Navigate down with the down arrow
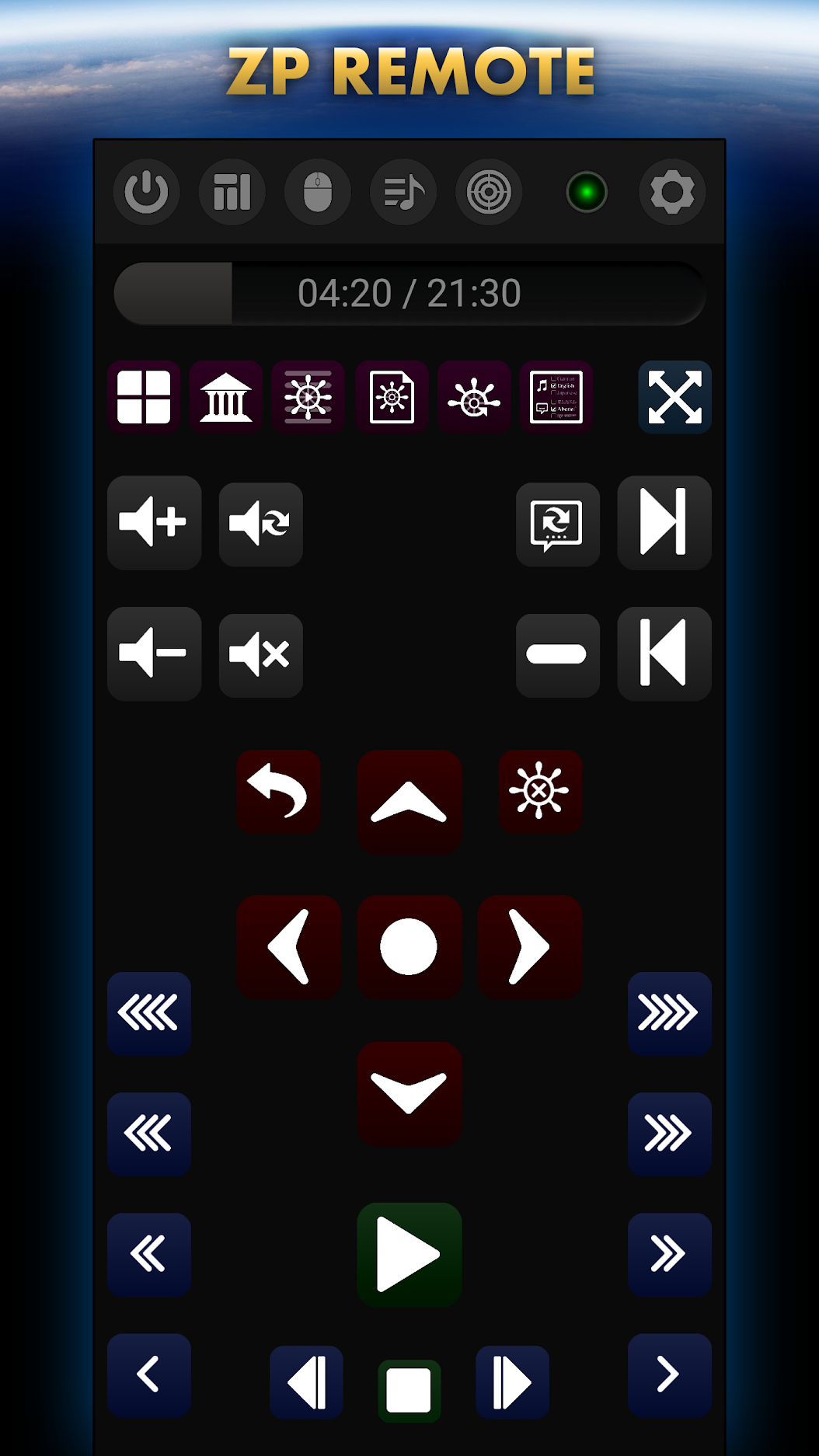The image size is (819, 1456). click(410, 1094)
